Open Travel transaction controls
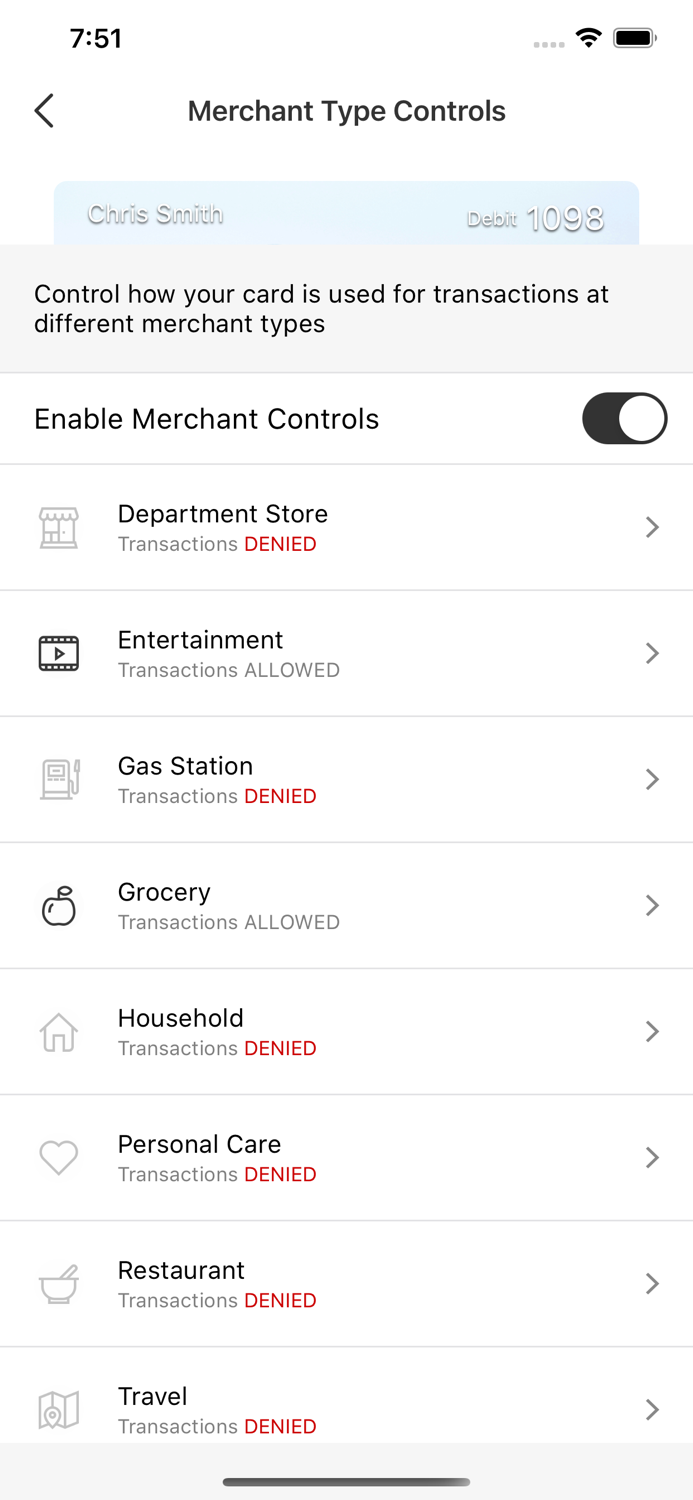 pos(346,1407)
